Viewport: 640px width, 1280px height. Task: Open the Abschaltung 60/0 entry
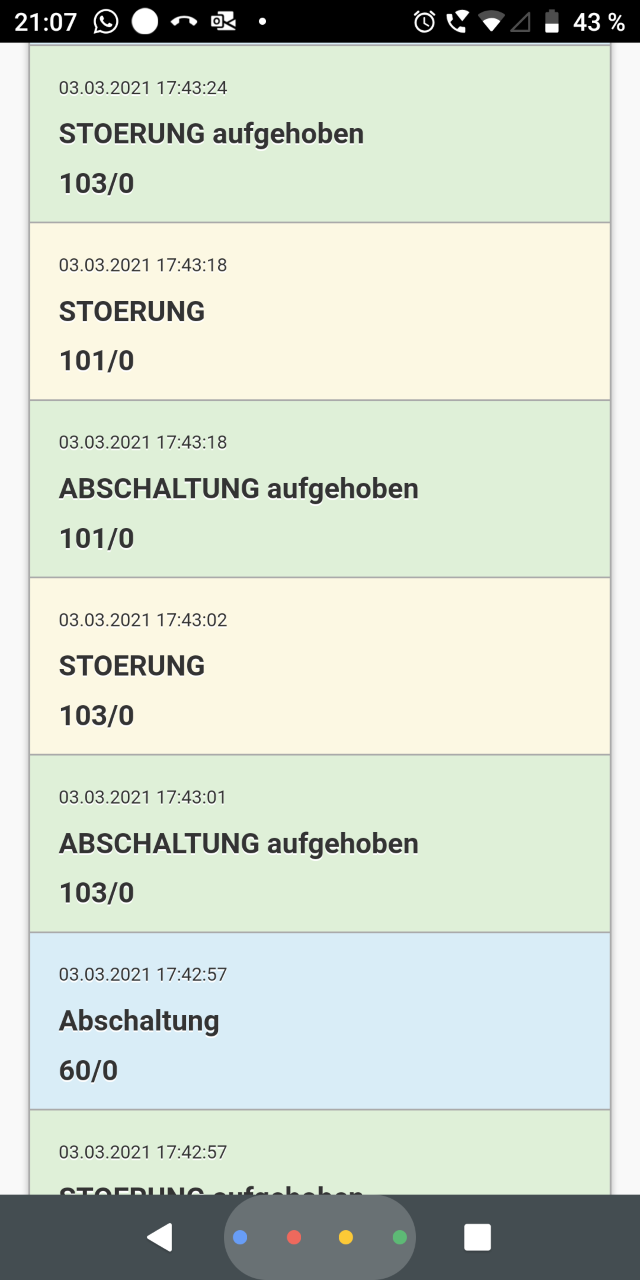tap(320, 1021)
